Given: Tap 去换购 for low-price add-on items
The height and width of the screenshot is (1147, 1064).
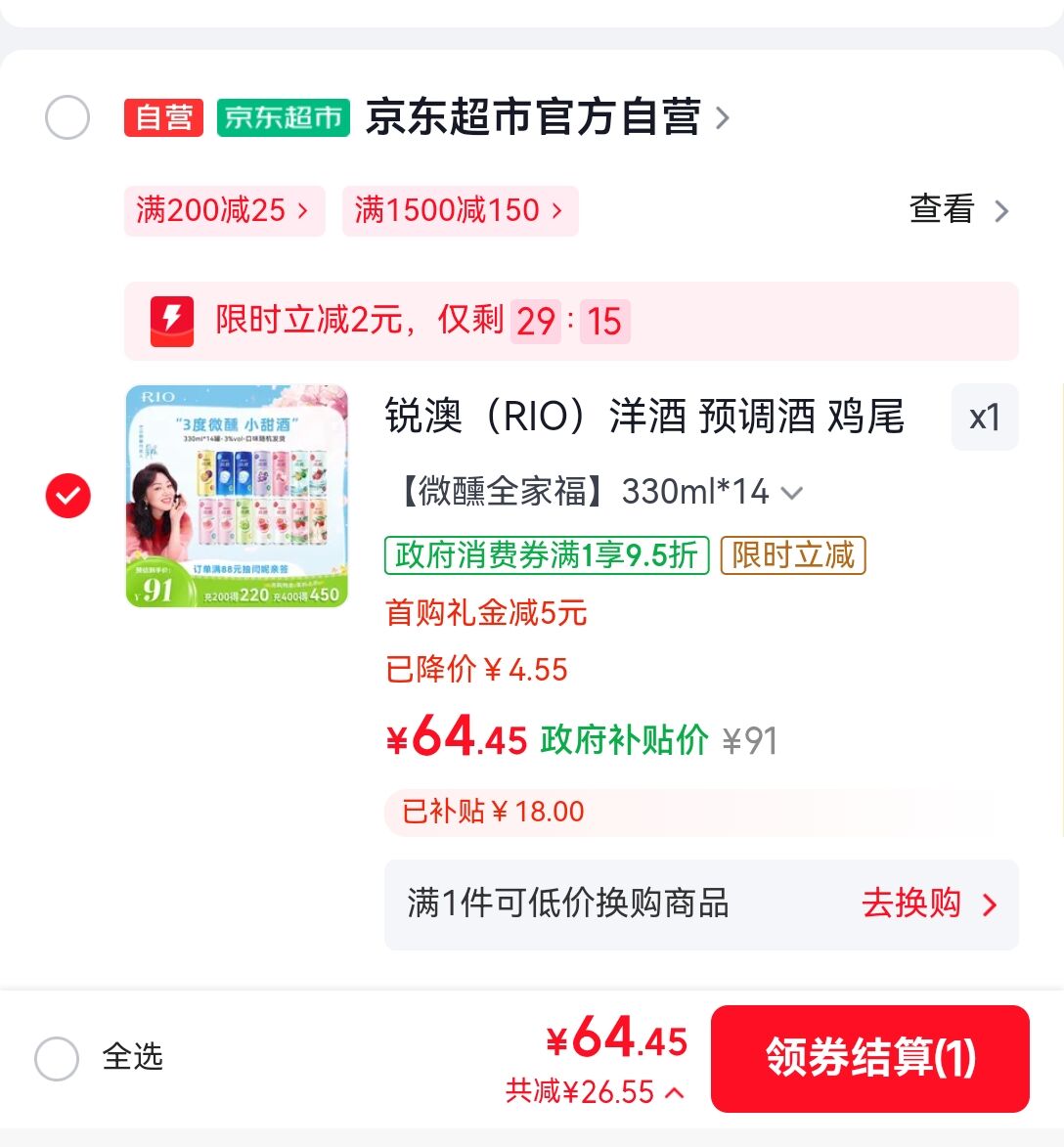Looking at the screenshot, I should pos(928,904).
